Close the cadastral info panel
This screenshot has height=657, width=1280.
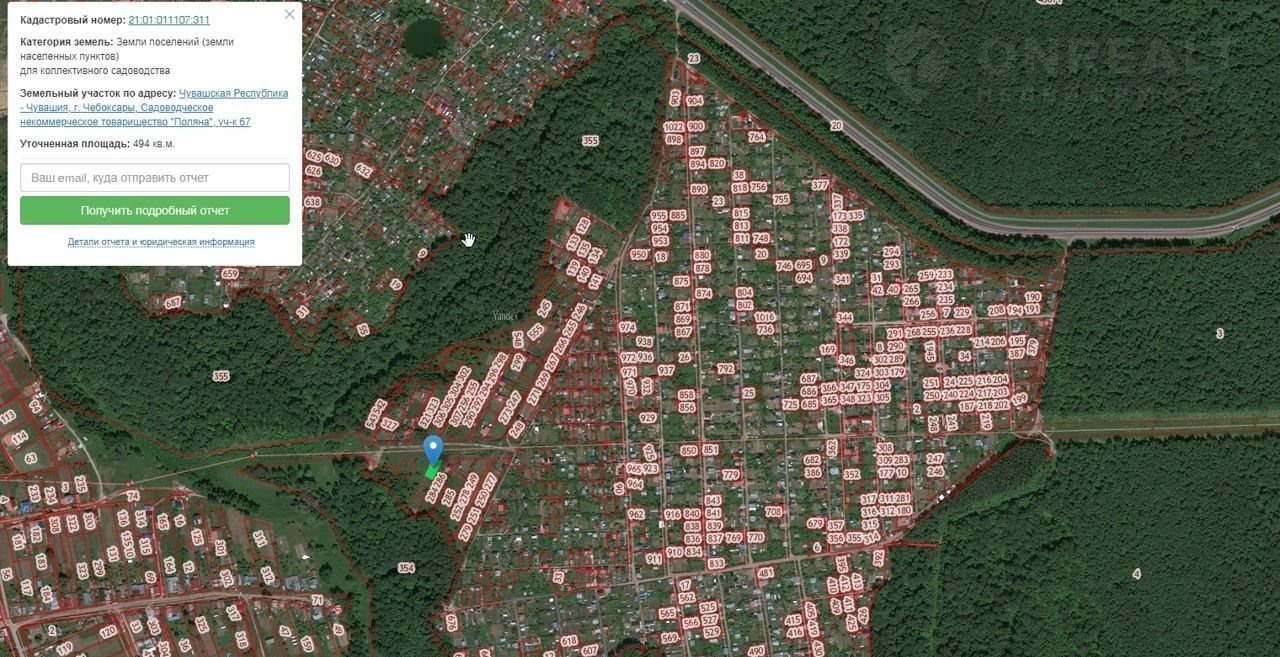click(289, 15)
